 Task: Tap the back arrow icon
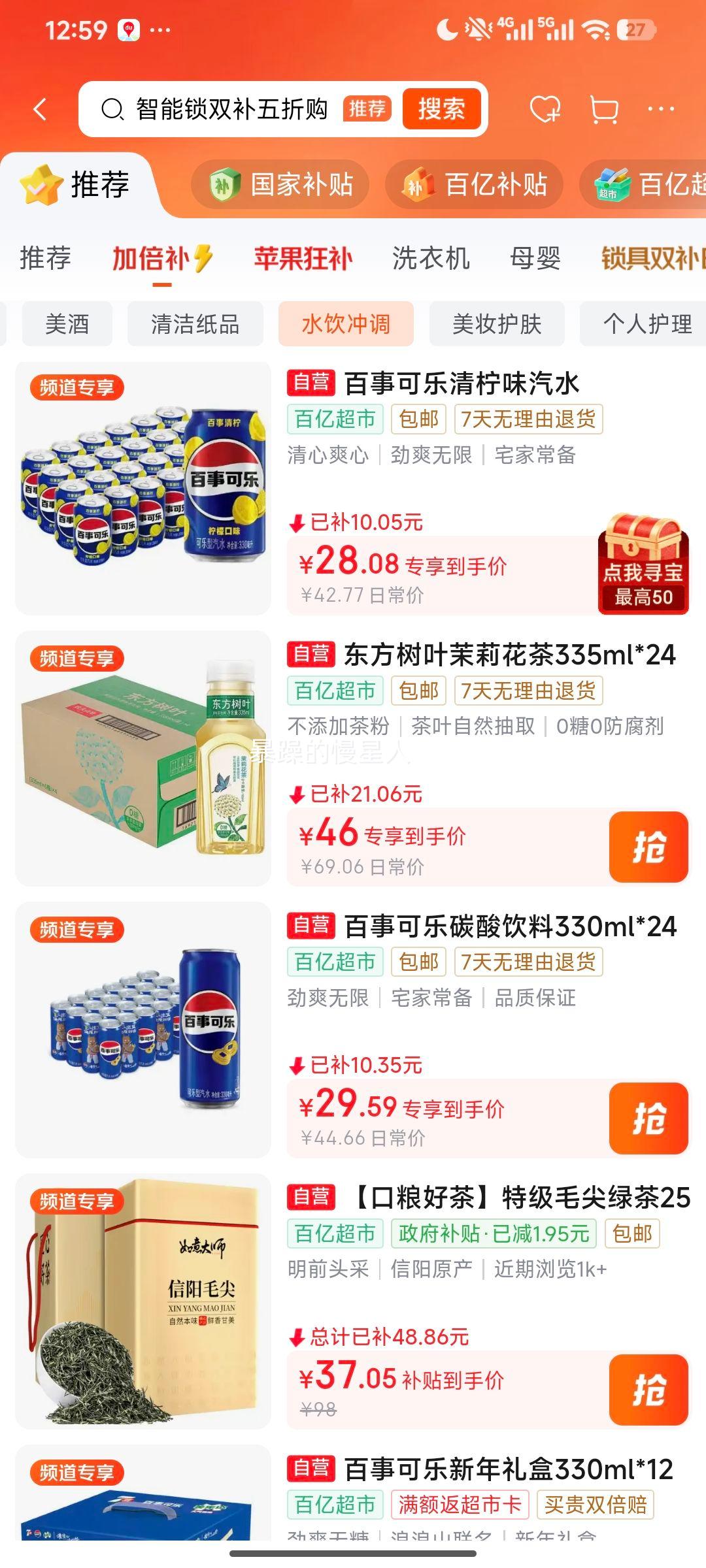39,109
